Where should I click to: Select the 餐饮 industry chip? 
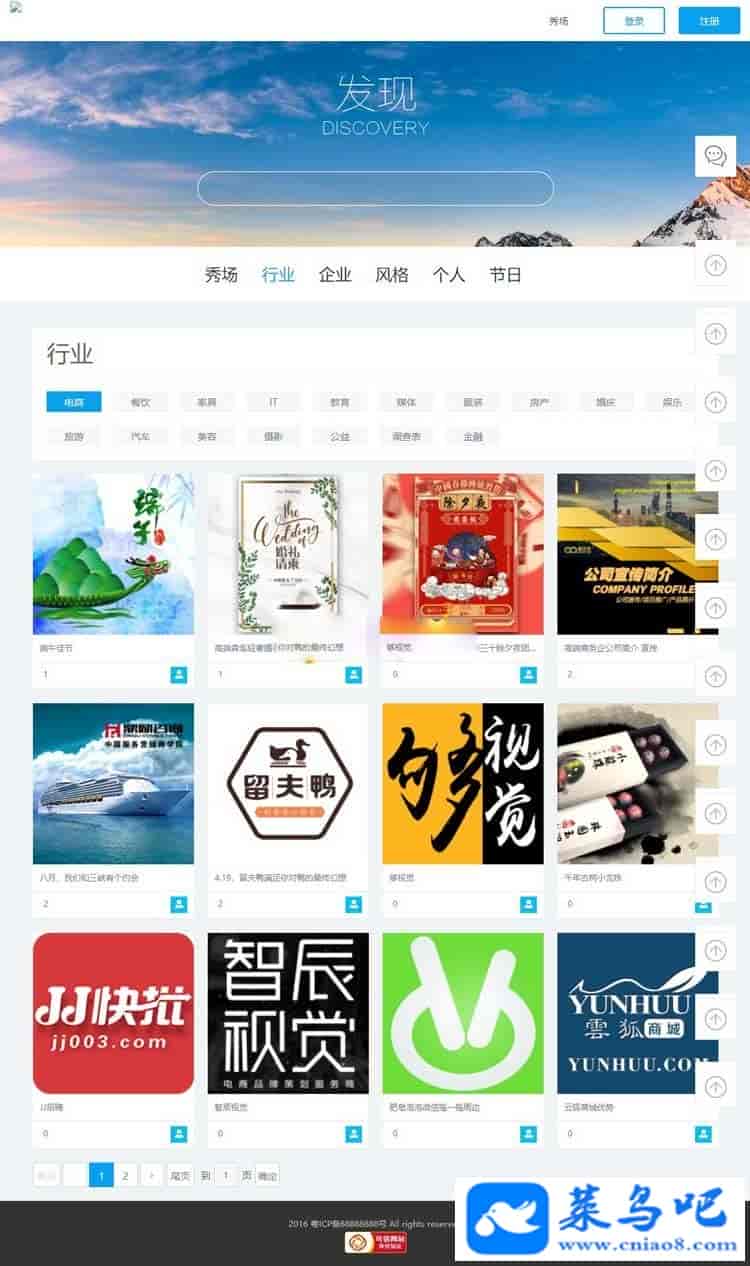[140, 402]
